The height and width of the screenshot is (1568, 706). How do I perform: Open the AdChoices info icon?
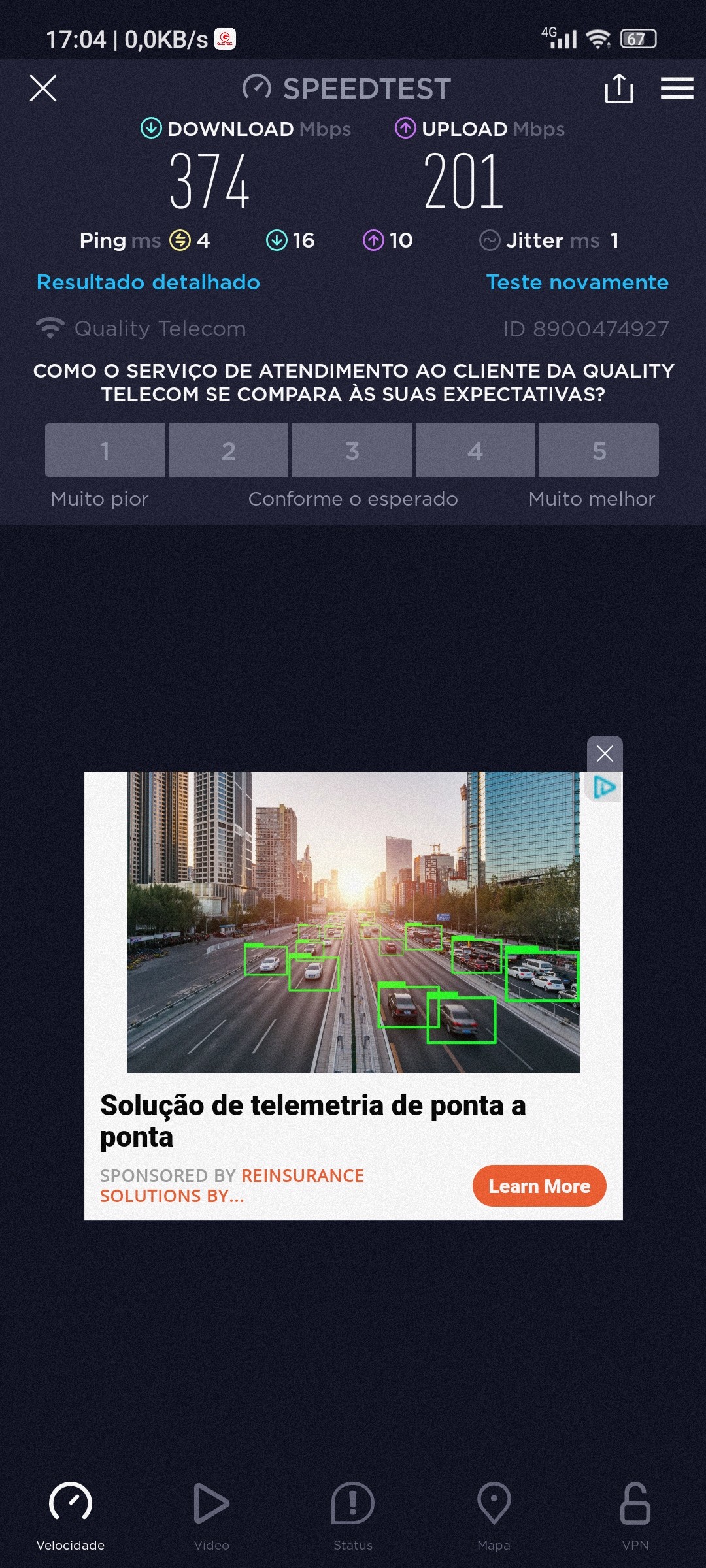pos(605,787)
